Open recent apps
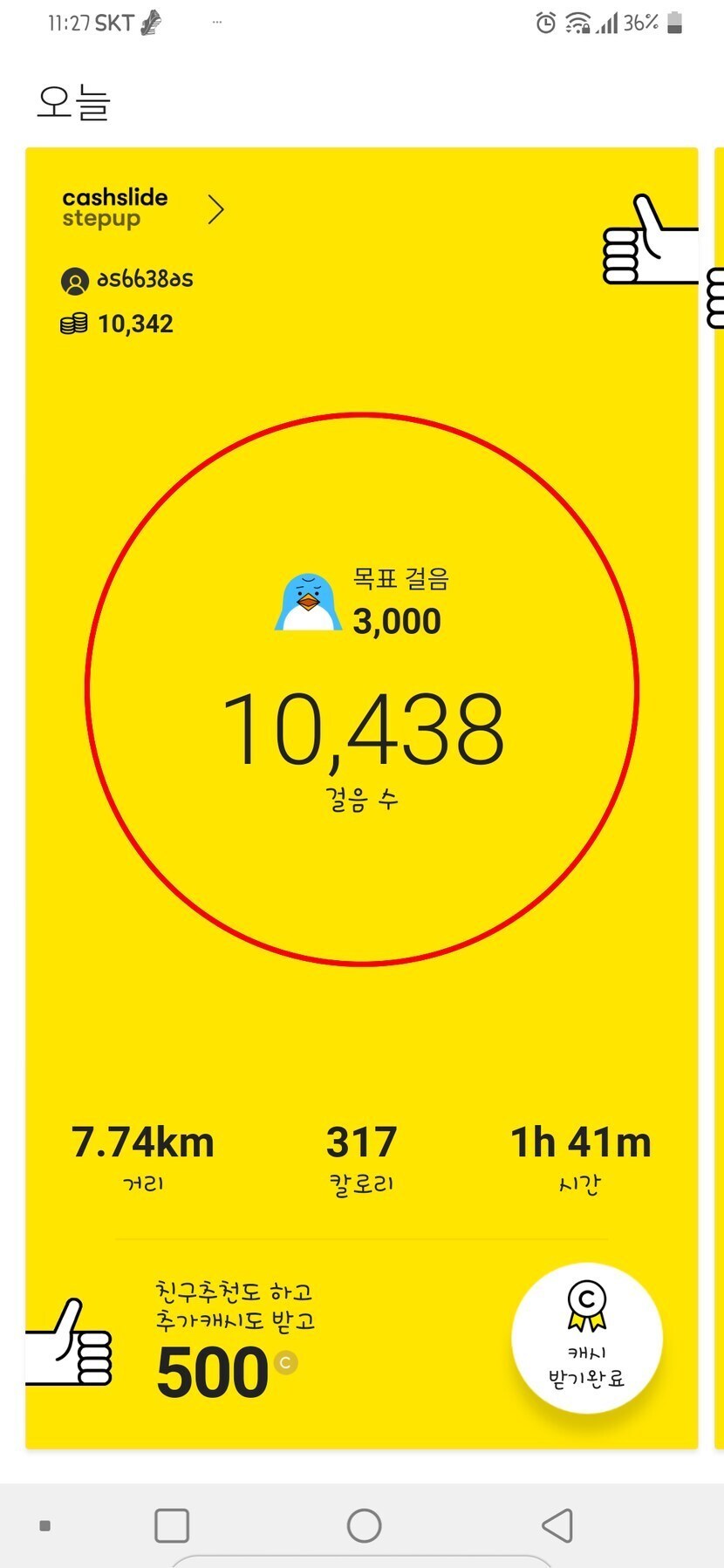 pyautogui.click(x=172, y=1525)
